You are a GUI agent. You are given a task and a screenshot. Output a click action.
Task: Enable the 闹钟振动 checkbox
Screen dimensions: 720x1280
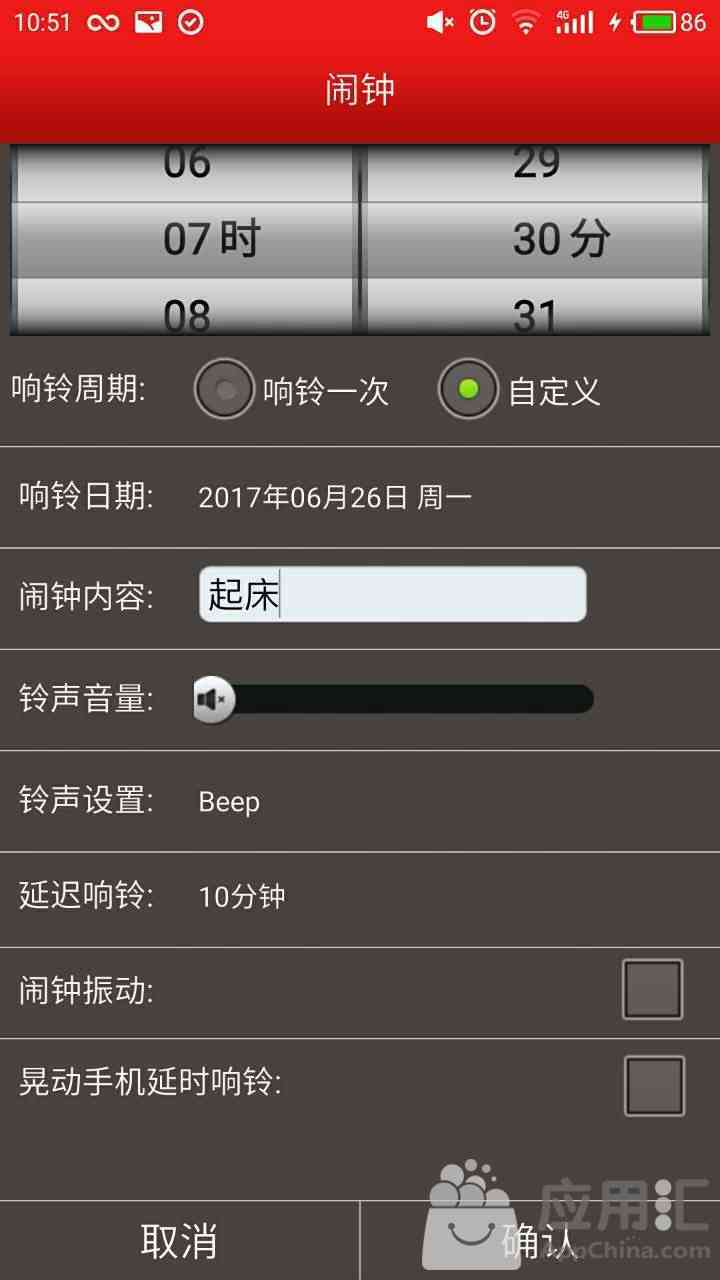[x=653, y=990]
